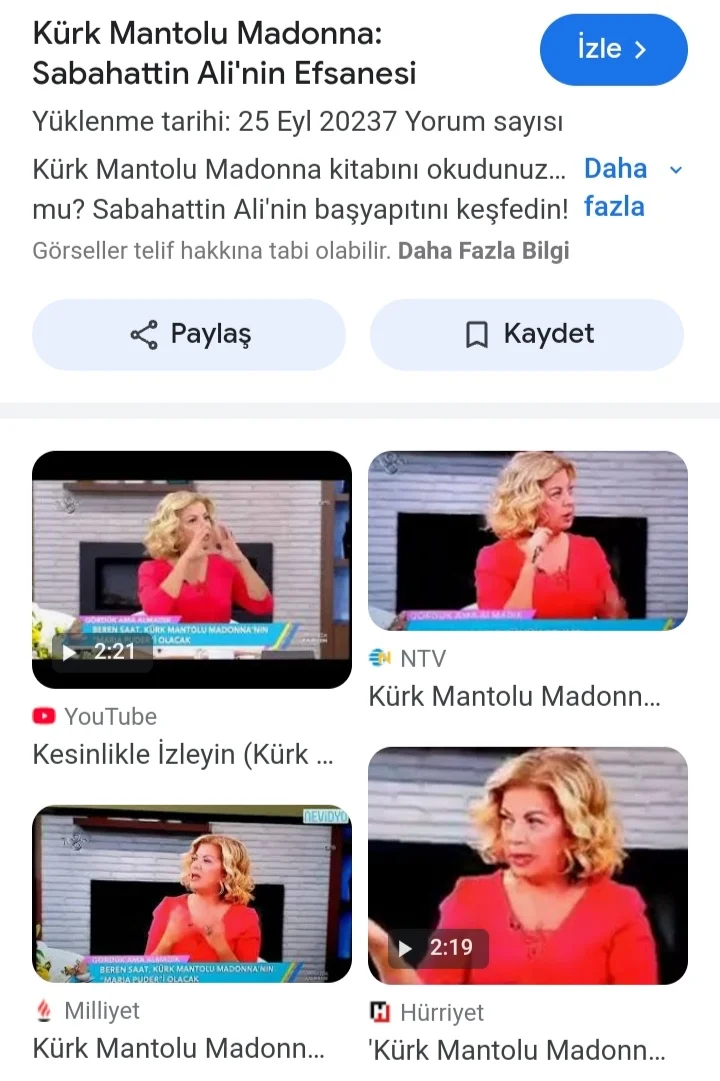Open the YouTube video Kesinlikle İzleyin

tap(192, 570)
